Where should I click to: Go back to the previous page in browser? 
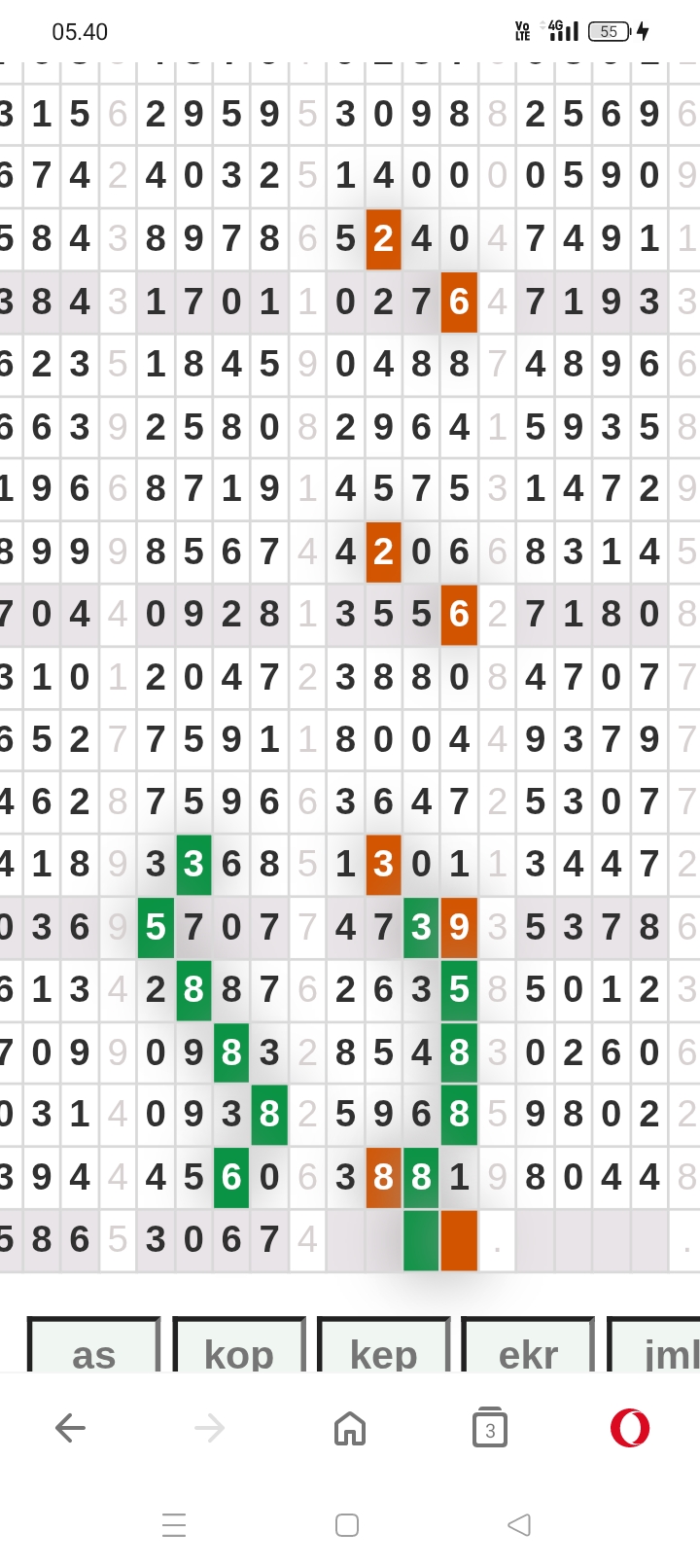point(70,1428)
